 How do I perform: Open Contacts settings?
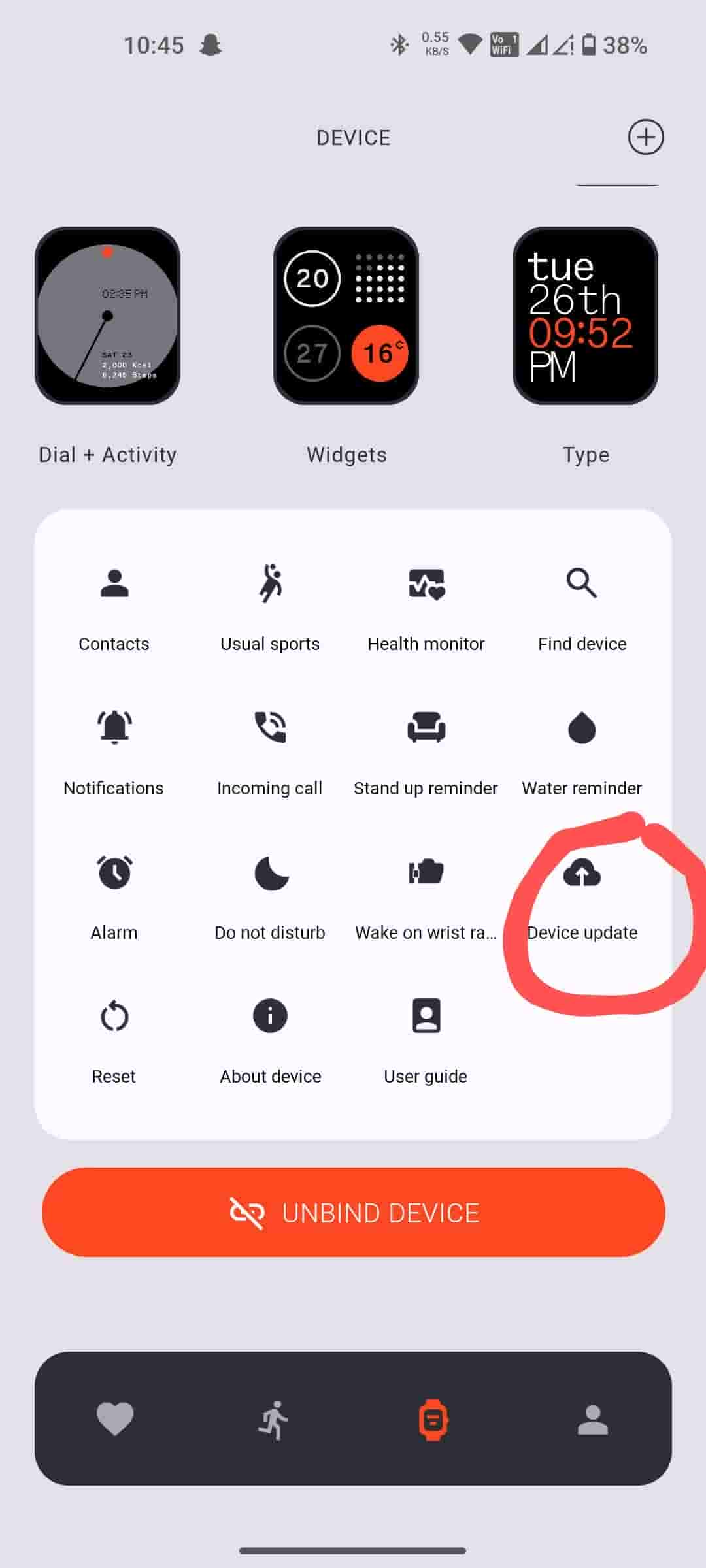point(114,608)
